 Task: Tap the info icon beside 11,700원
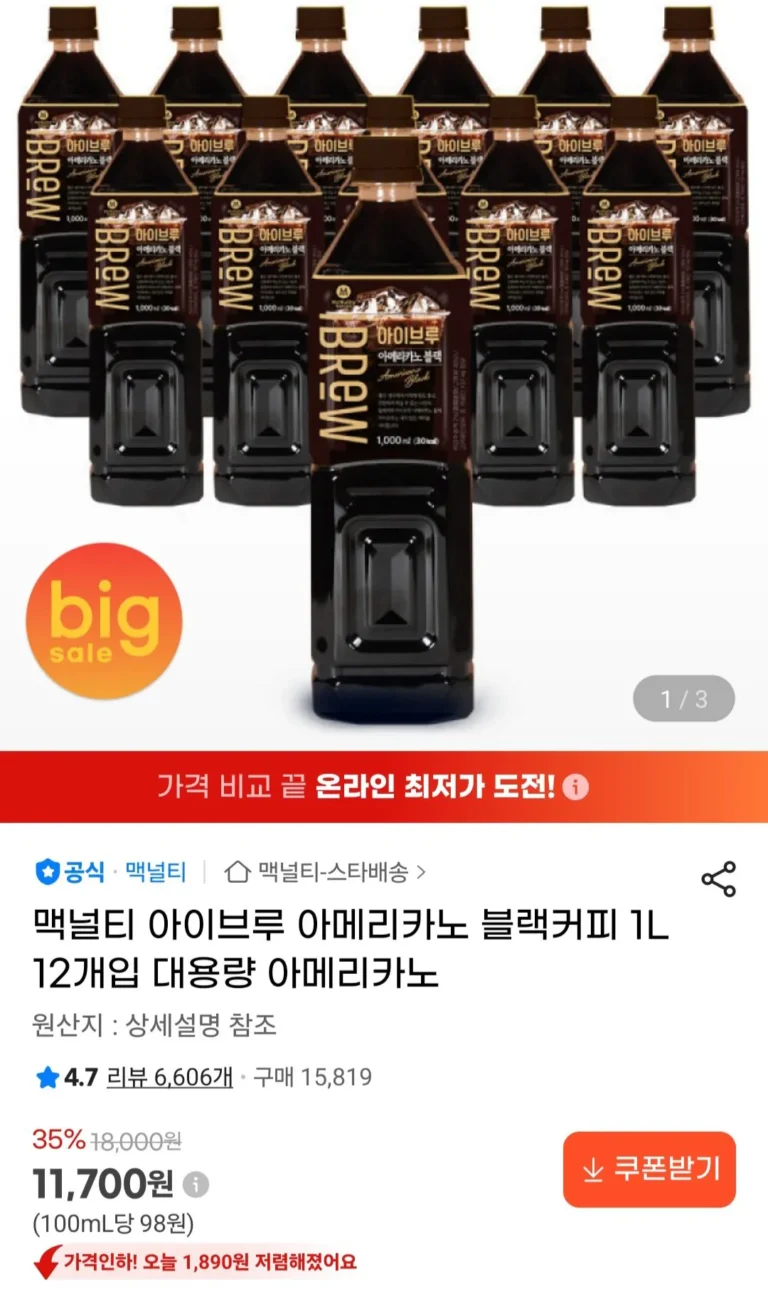pos(196,1185)
